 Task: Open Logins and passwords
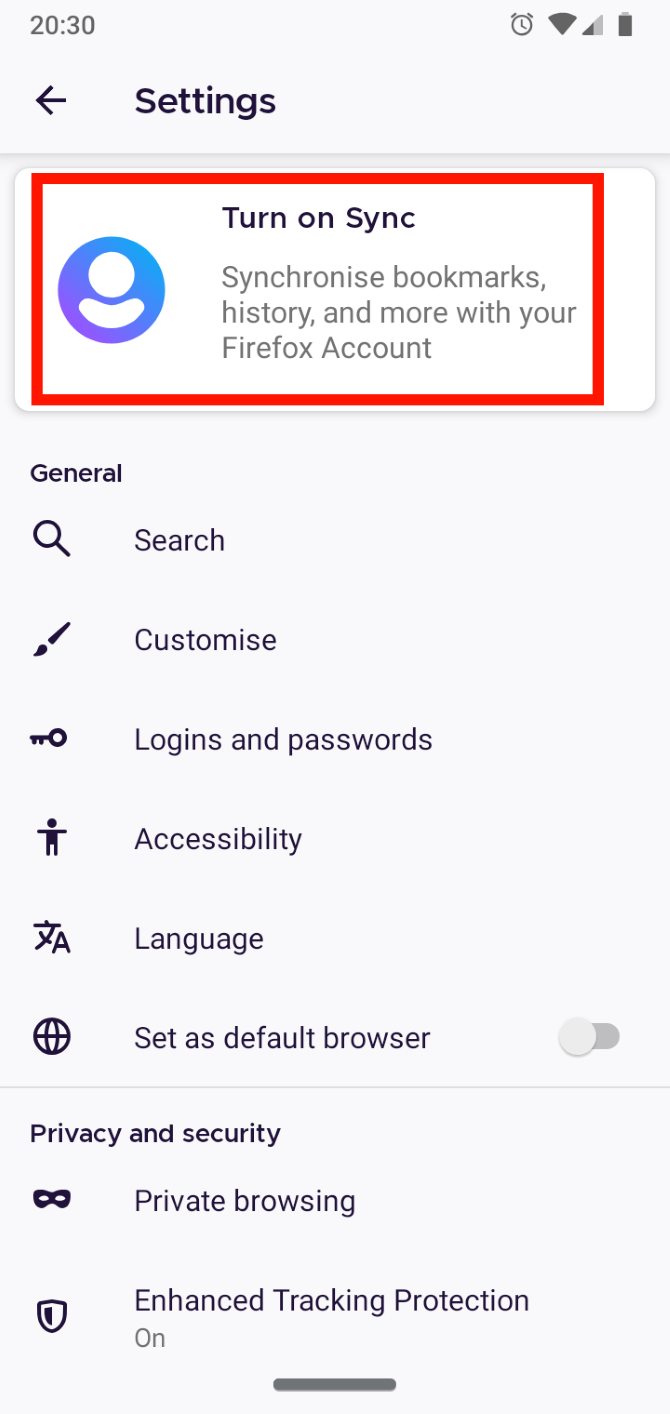tap(283, 740)
